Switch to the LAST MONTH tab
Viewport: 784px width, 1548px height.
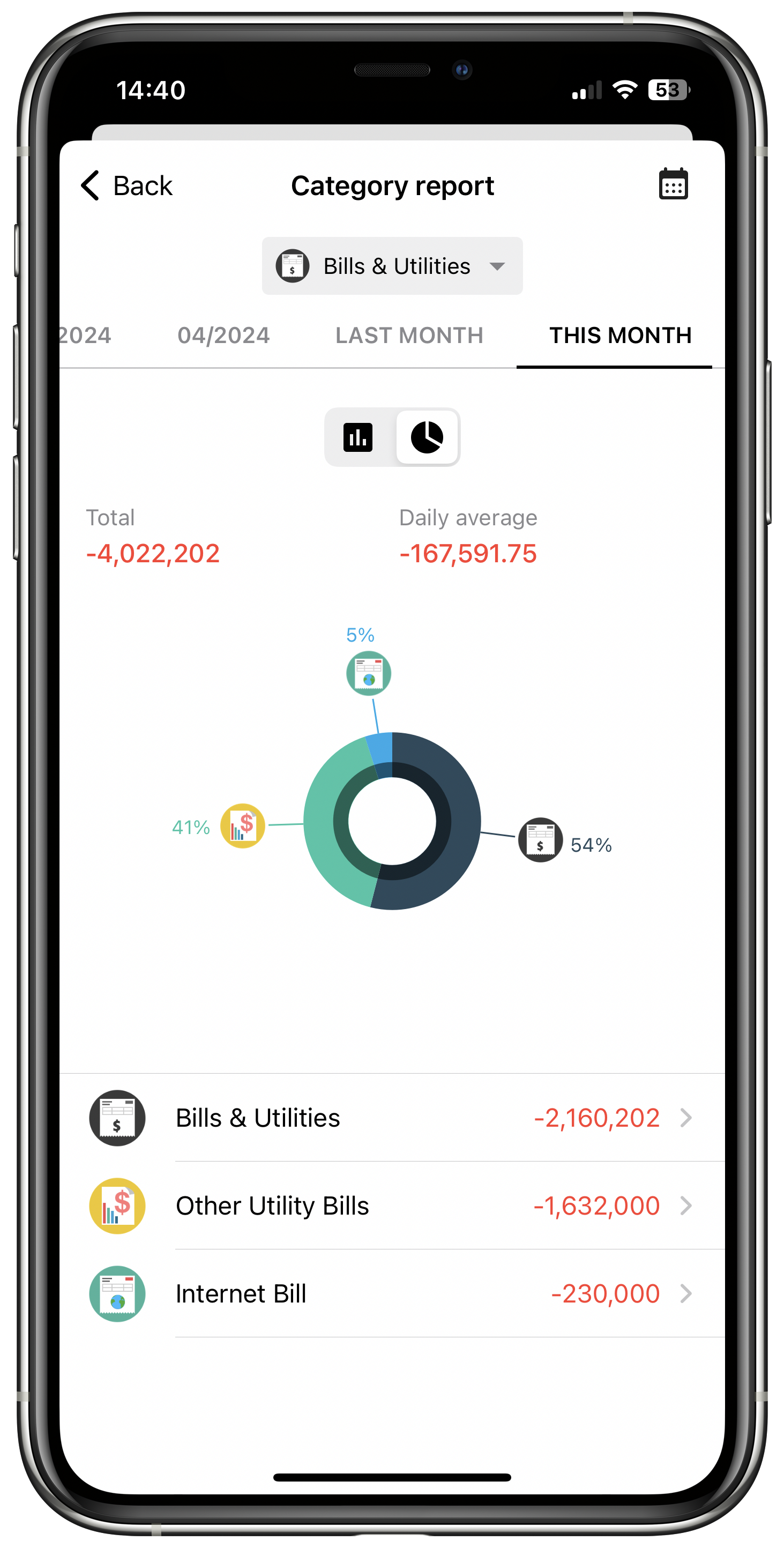pyautogui.click(x=409, y=336)
